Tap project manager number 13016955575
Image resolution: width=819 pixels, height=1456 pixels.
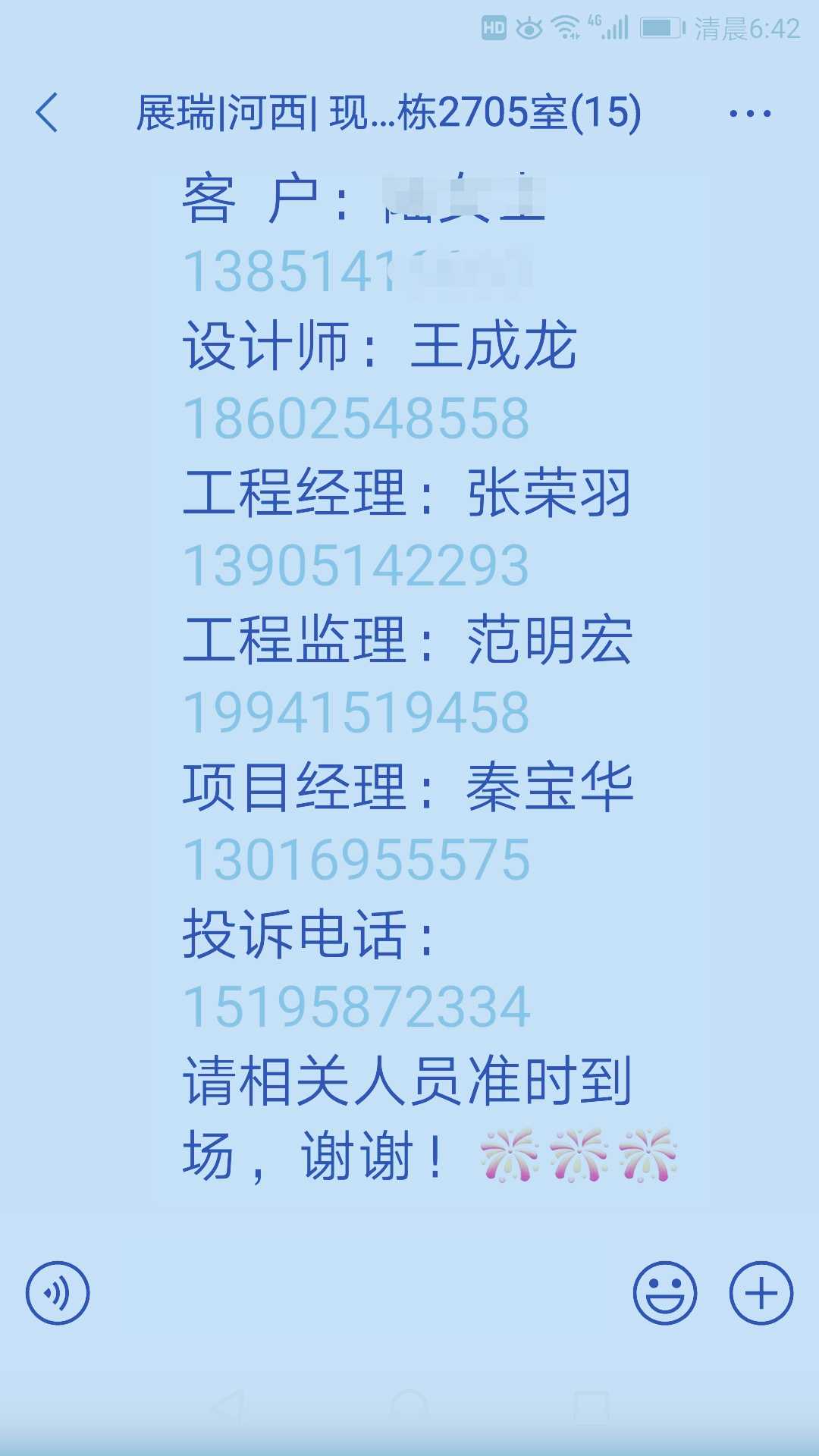356,860
